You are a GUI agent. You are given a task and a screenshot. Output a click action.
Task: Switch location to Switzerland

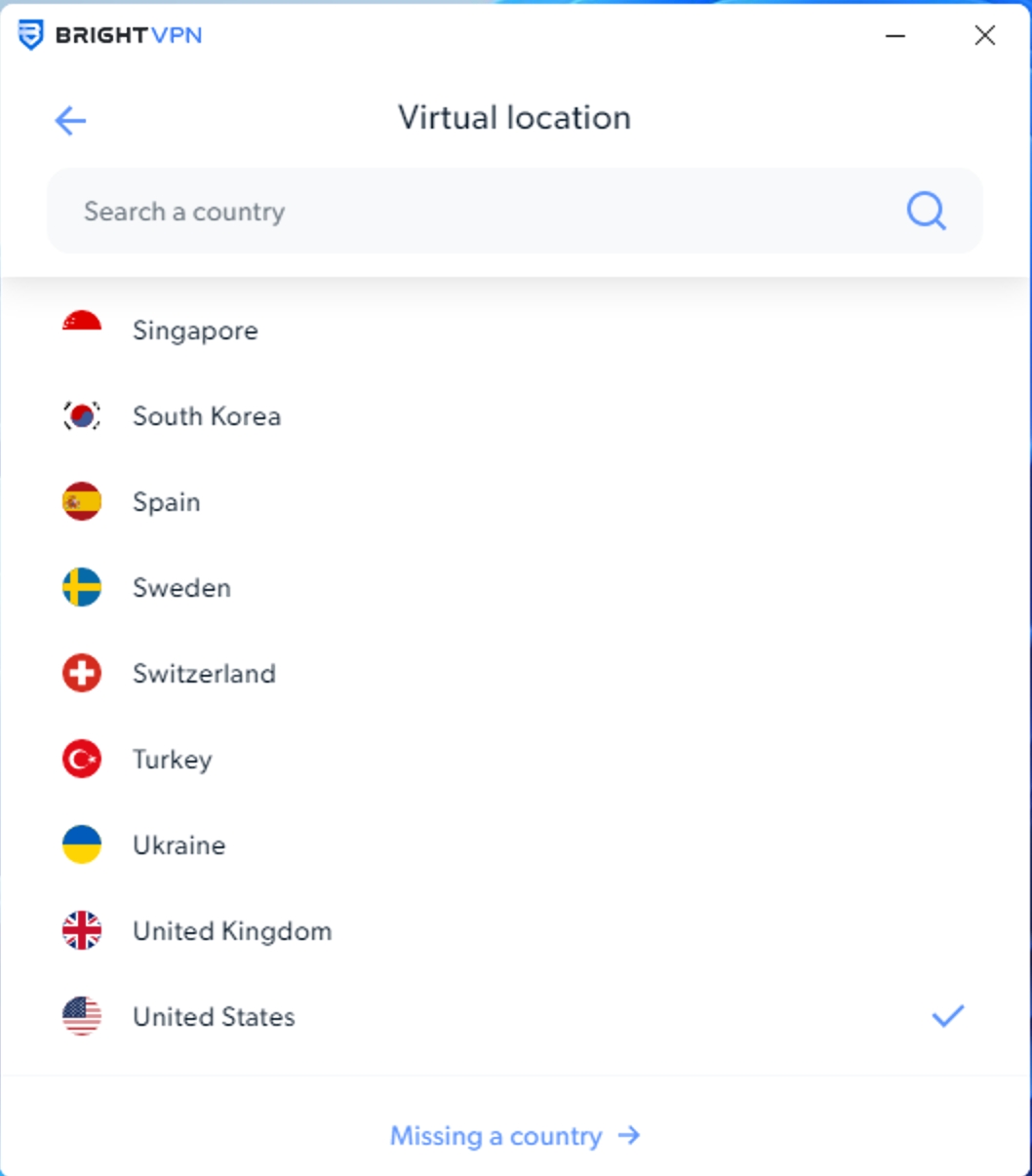point(204,674)
